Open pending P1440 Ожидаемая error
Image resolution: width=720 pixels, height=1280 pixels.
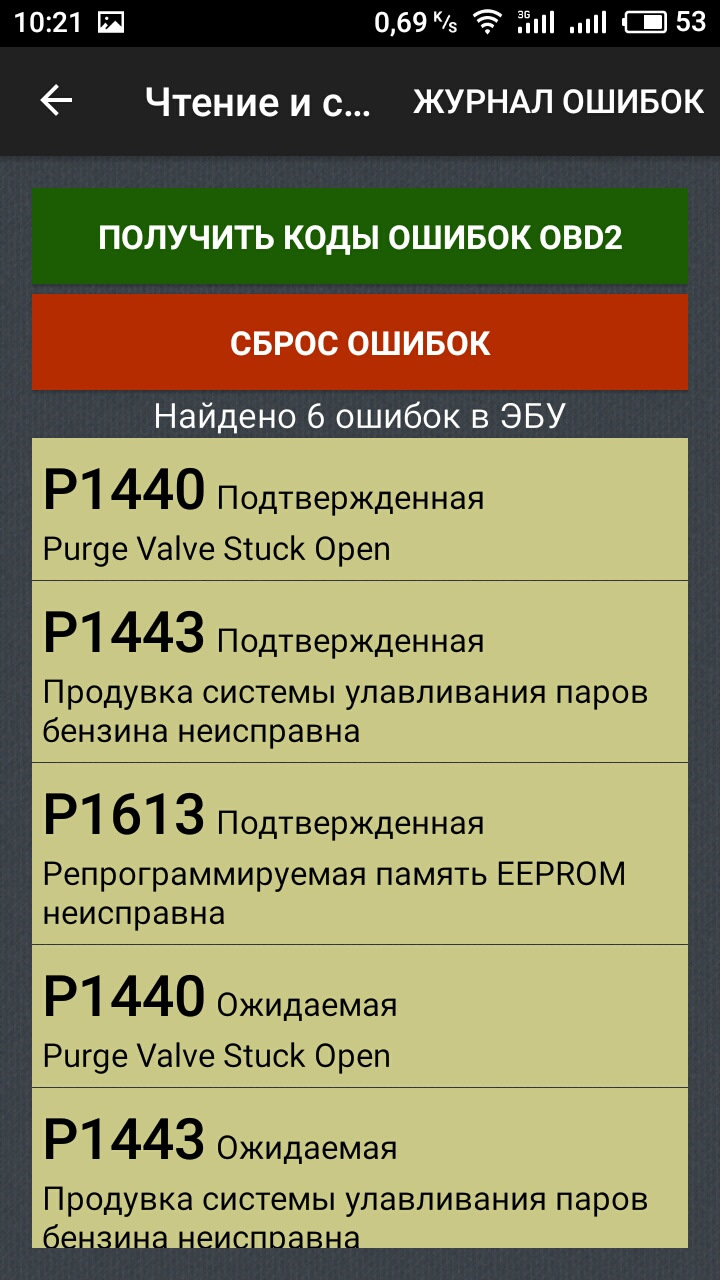point(360,1017)
